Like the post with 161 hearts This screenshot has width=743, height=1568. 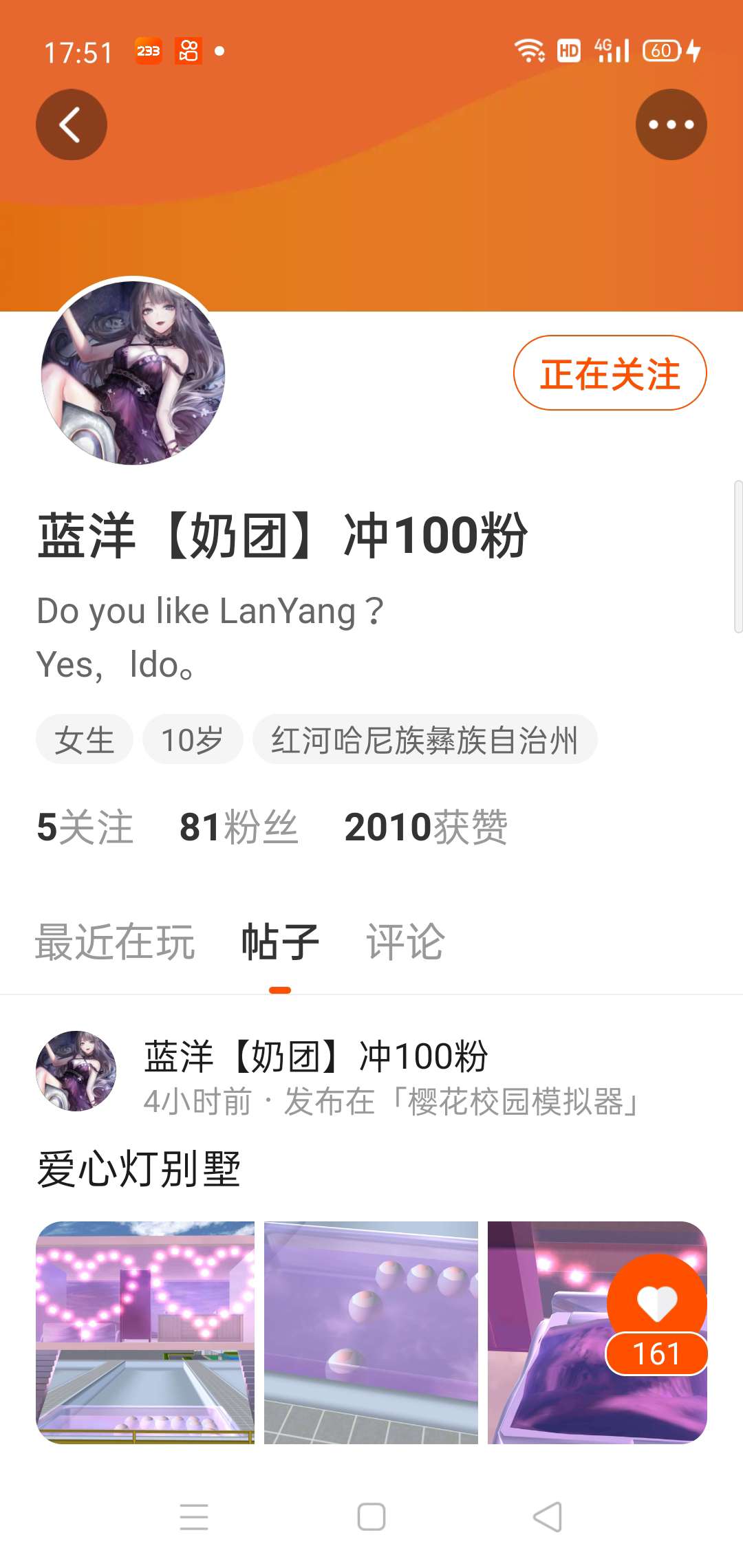657,1302
